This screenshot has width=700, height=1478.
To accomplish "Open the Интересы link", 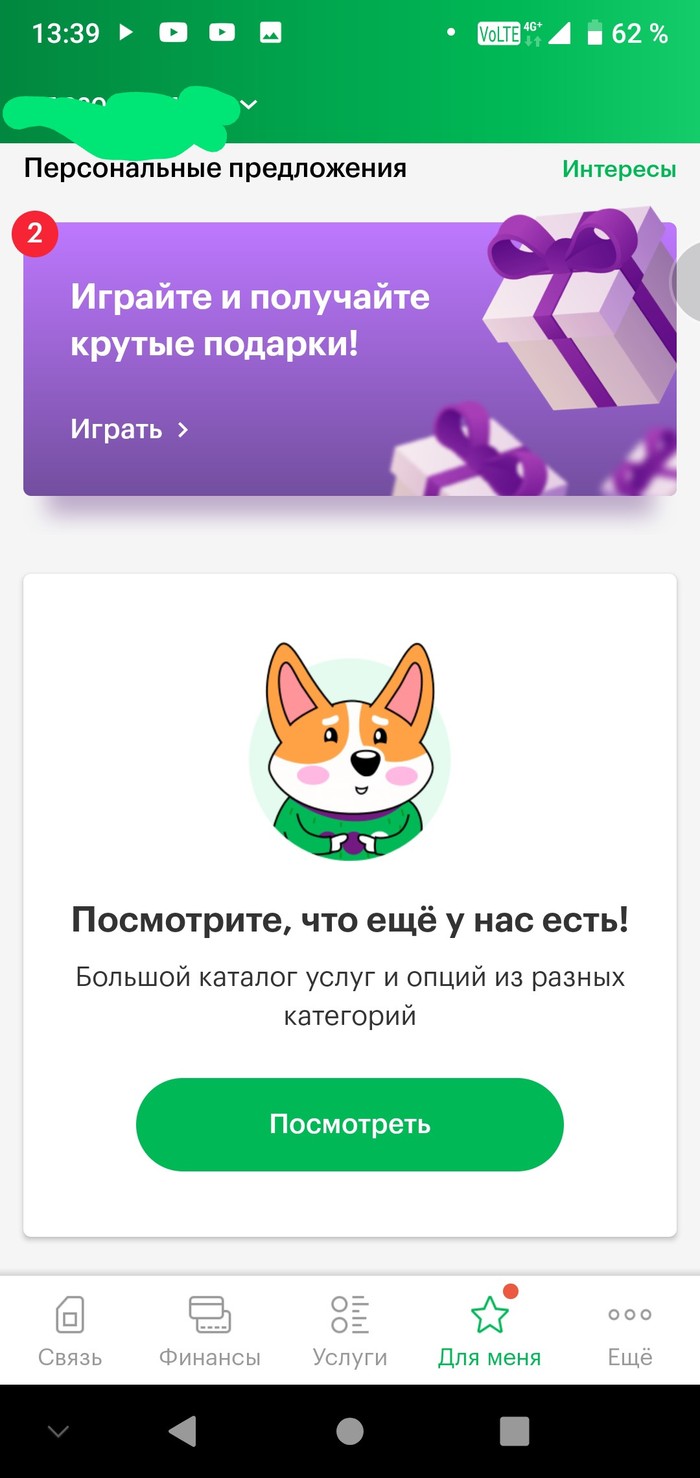I will coord(618,169).
